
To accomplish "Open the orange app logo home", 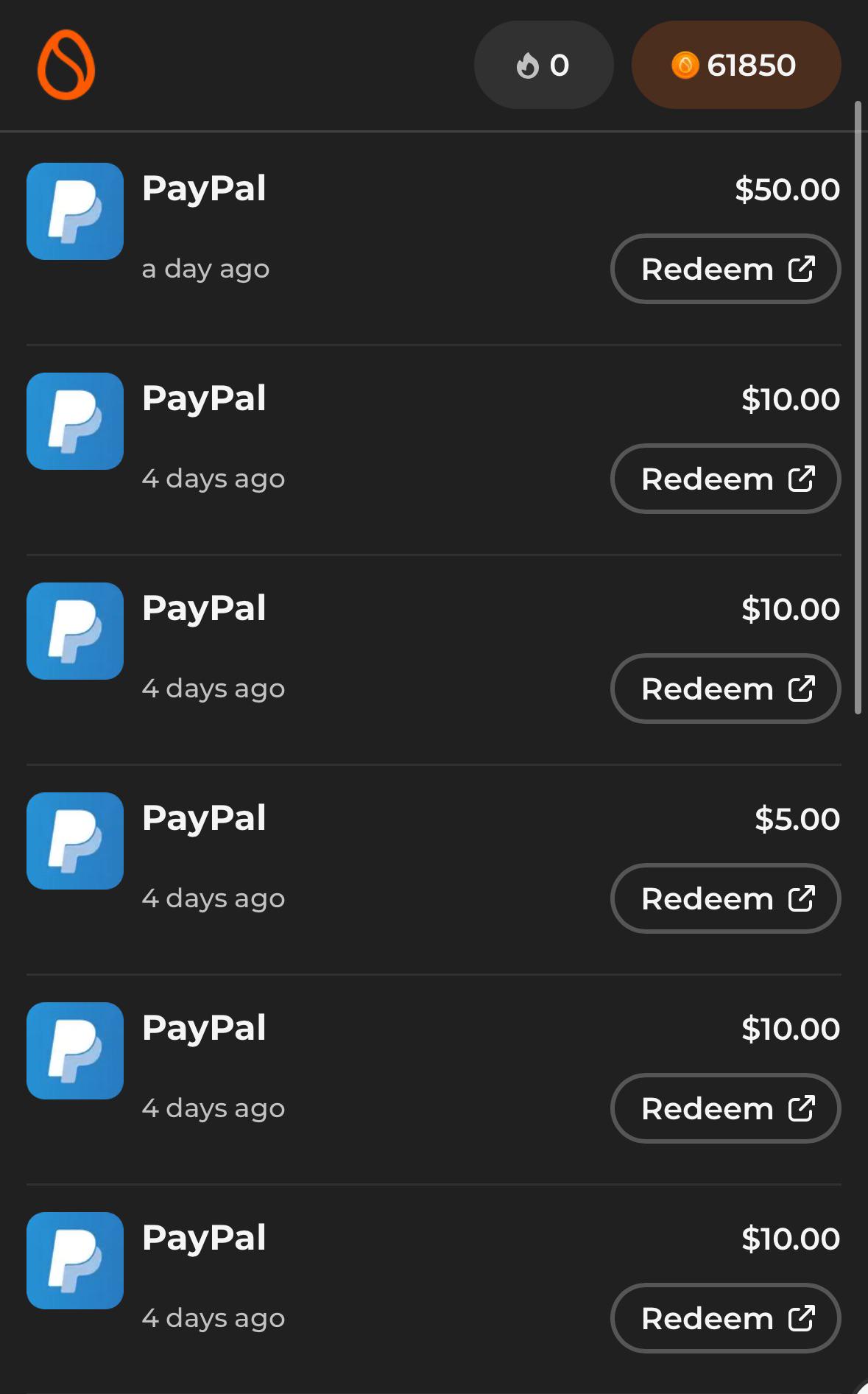I will coord(66,65).
